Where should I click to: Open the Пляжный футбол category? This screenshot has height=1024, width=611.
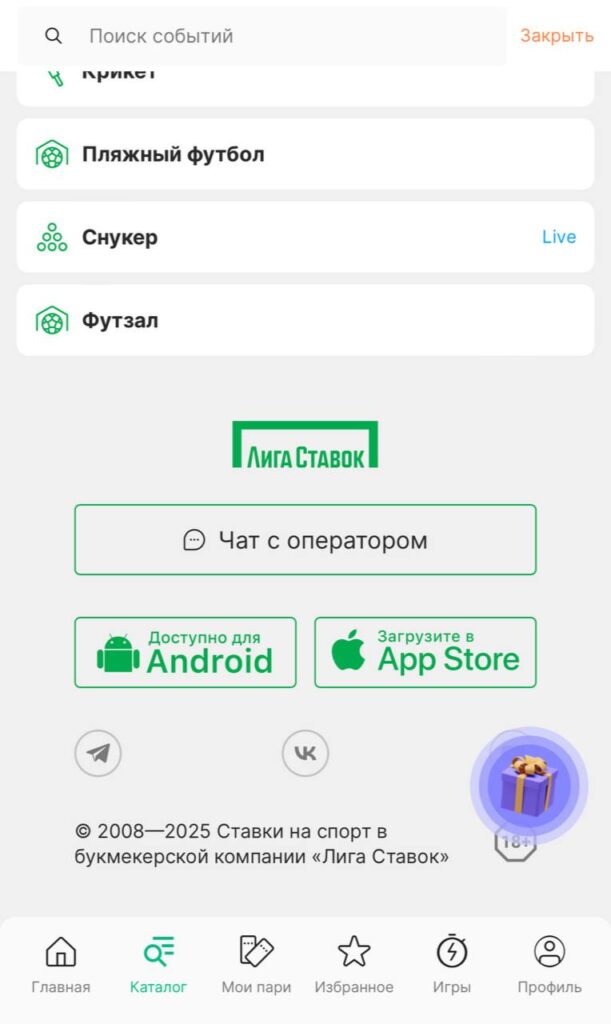305,155
